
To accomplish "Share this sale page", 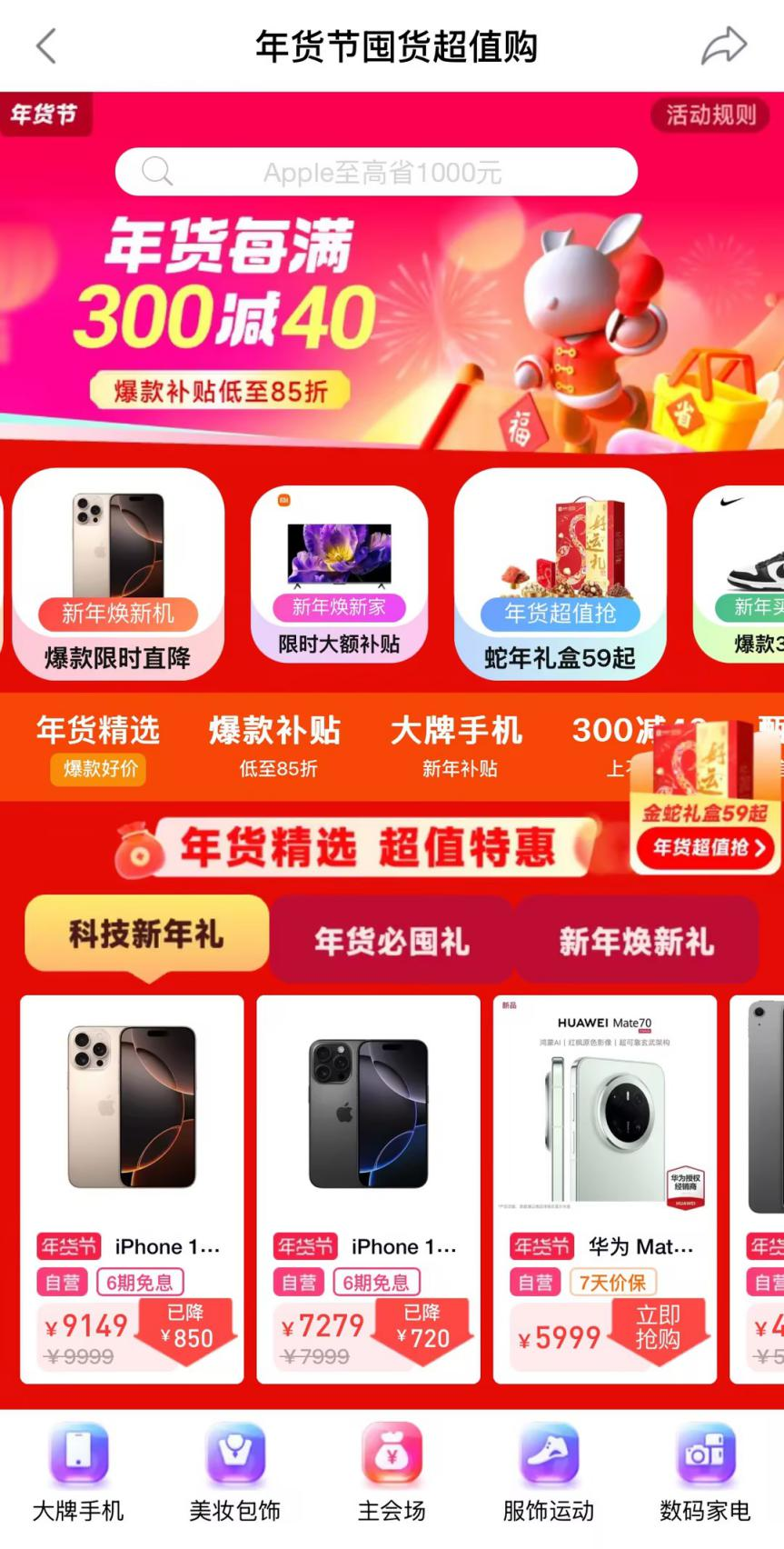I will 723,45.
